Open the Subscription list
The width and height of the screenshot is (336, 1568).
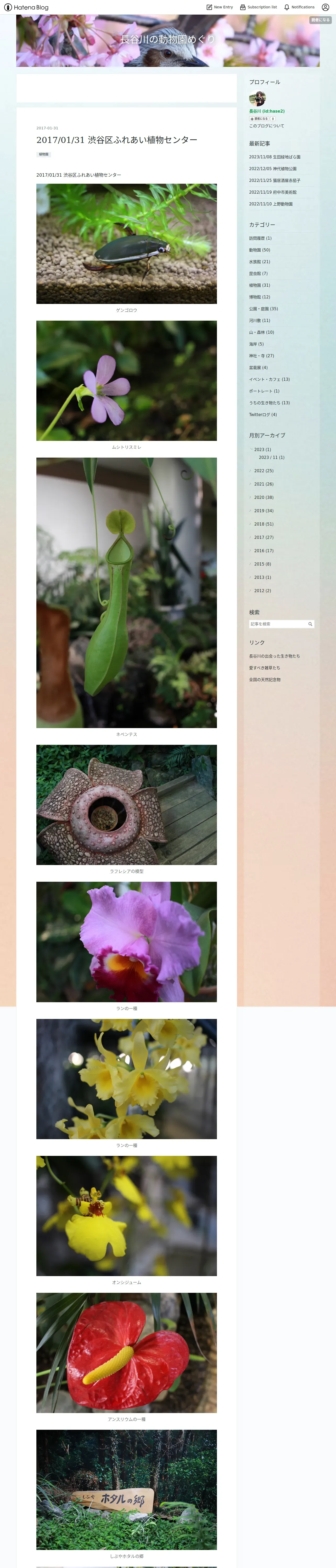(x=259, y=7)
